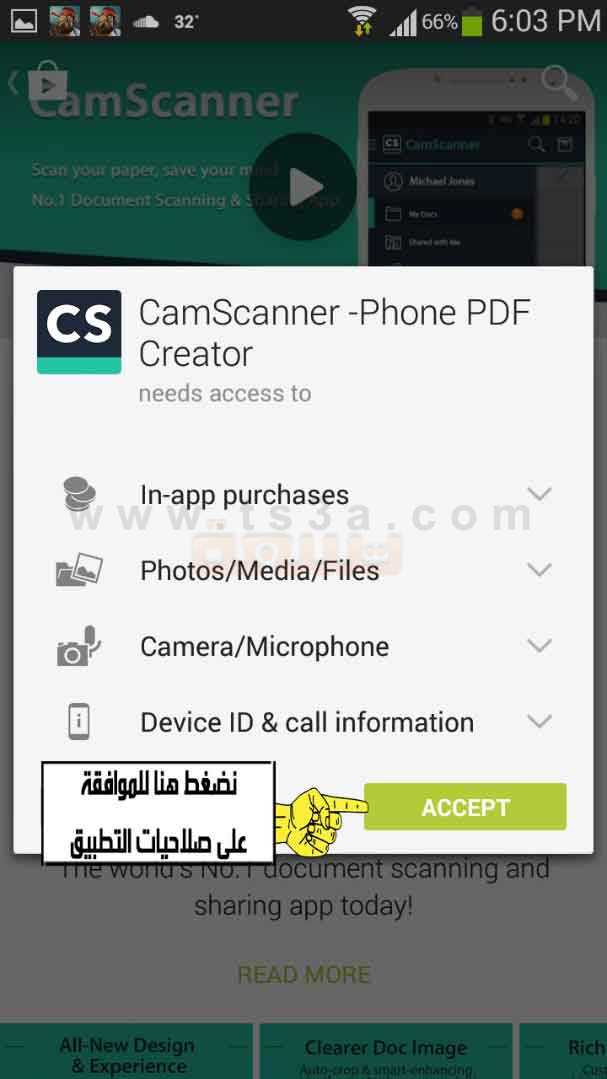
Task: Accept the app permissions
Action: [x=465, y=806]
